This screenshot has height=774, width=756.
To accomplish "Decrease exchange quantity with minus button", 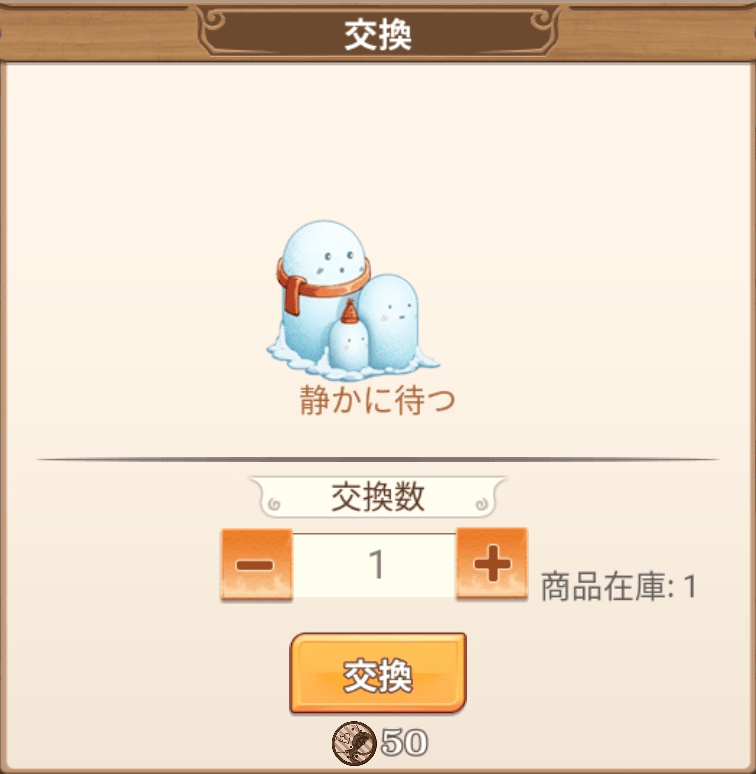I will pyautogui.click(x=256, y=565).
